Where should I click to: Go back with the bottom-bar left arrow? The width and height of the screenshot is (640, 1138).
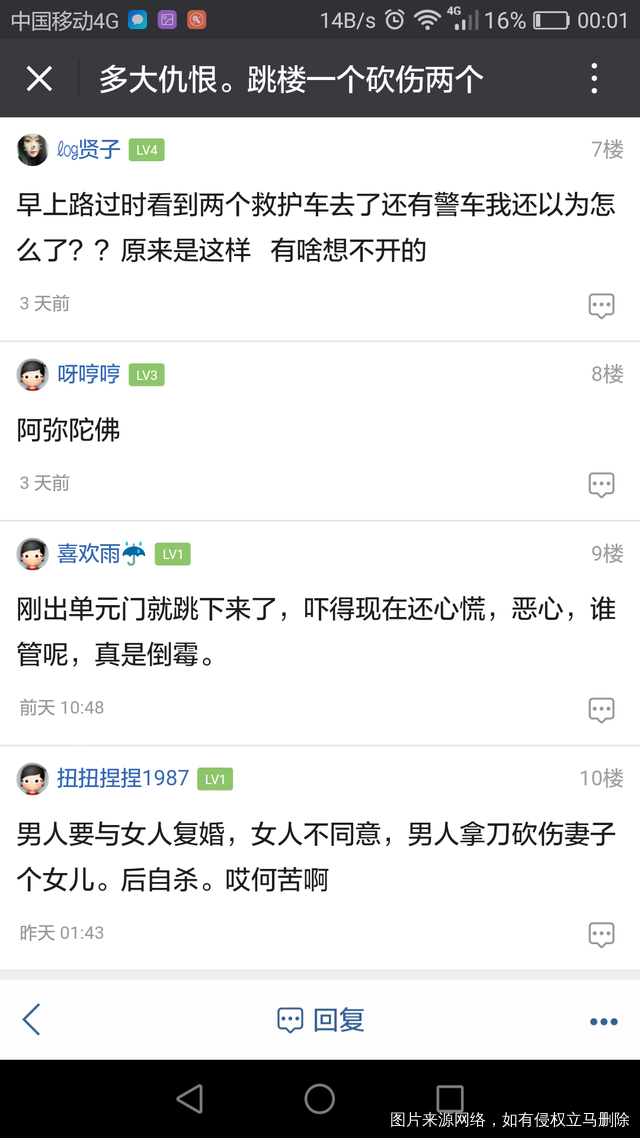pos(32,1020)
